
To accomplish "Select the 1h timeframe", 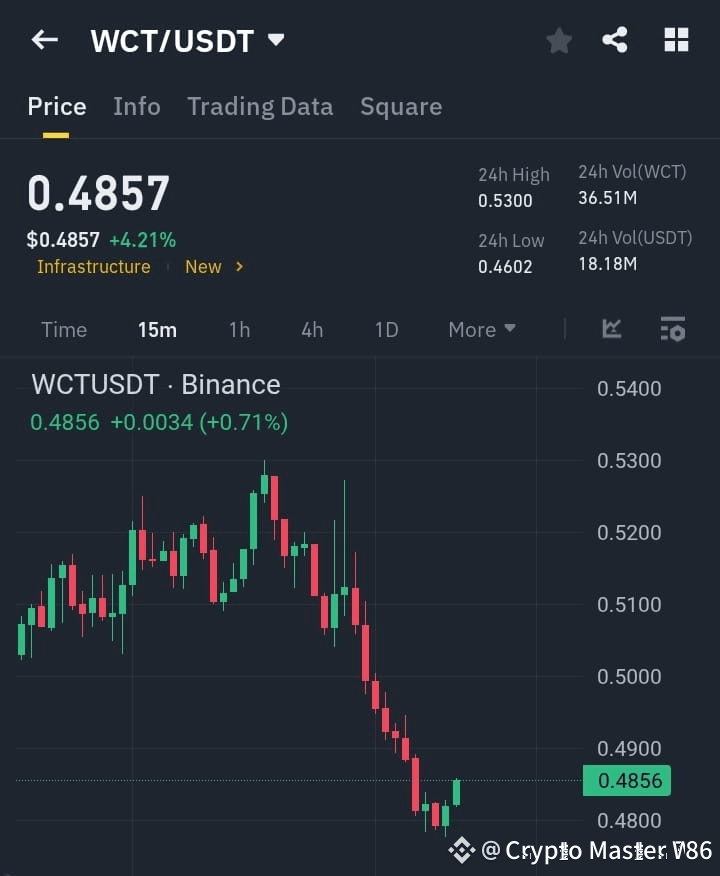I will pyautogui.click(x=239, y=329).
